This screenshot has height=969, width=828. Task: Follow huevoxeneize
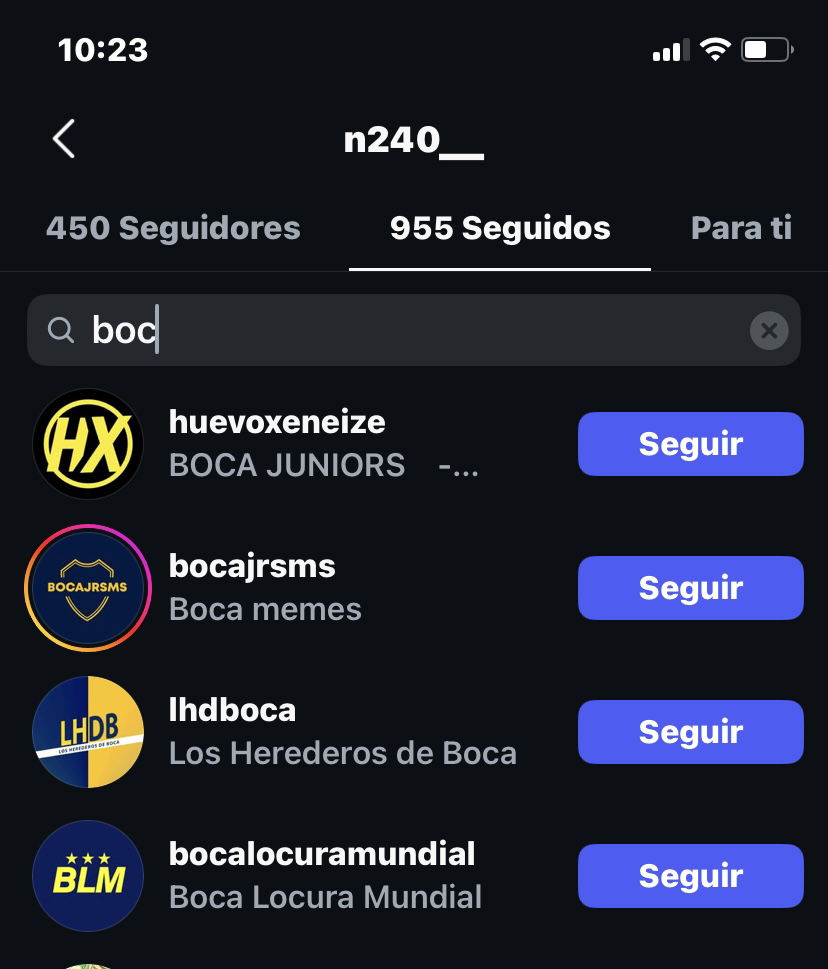click(x=690, y=444)
